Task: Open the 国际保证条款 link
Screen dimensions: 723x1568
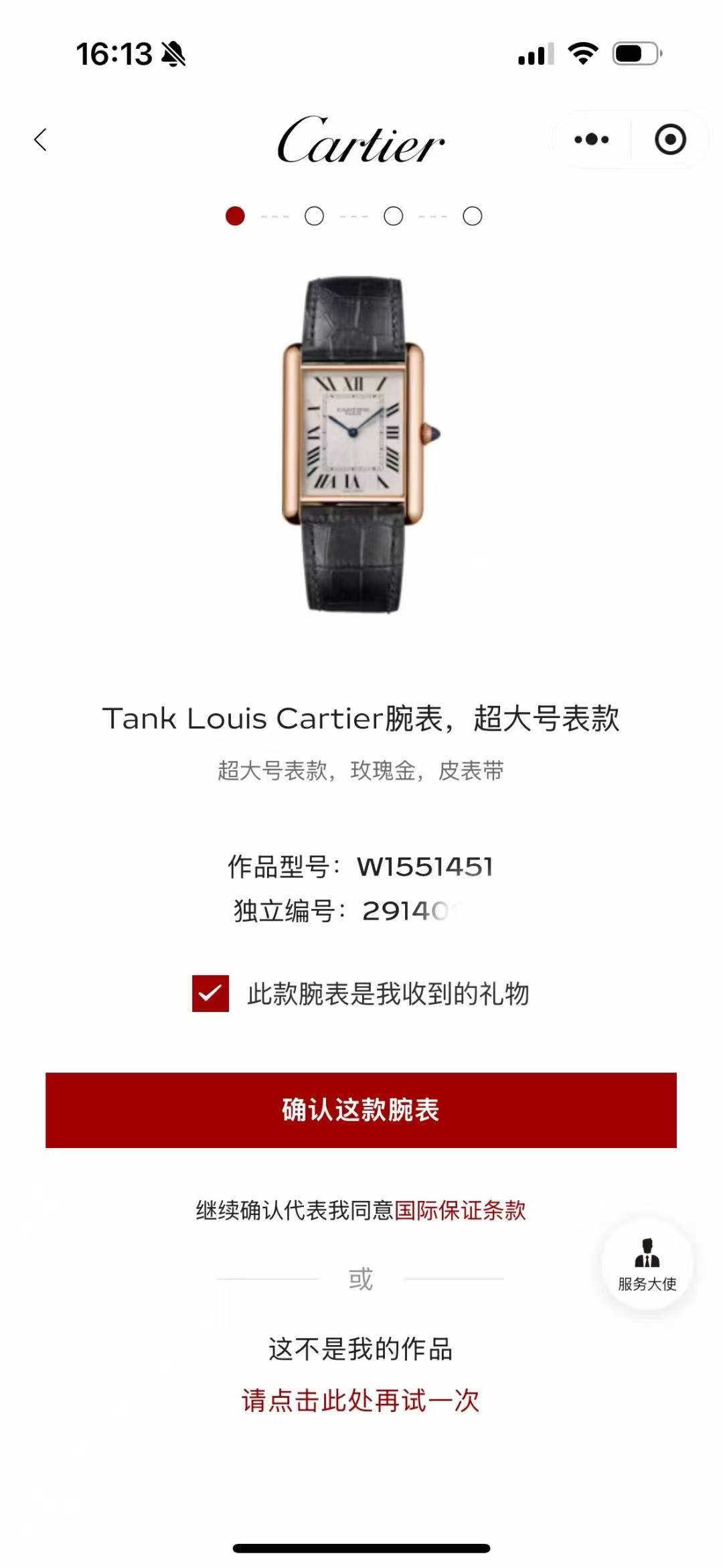Action: (460, 1210)
